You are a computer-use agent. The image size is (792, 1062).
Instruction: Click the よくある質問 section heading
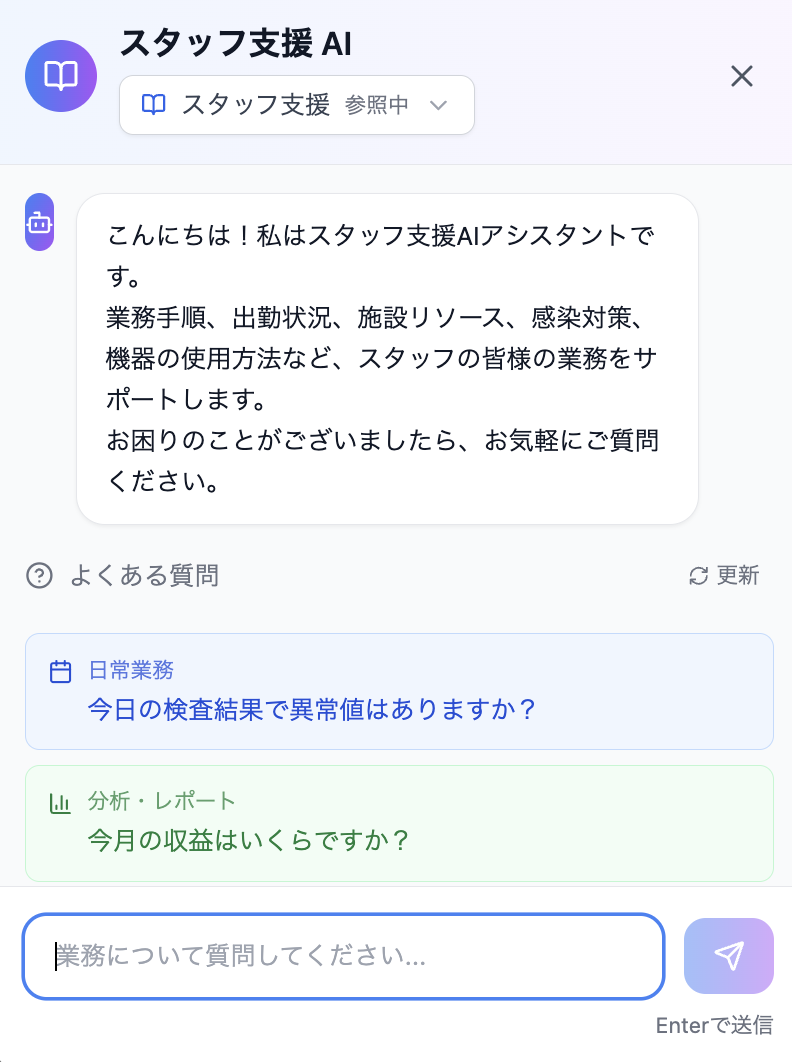tap(143, 576)
